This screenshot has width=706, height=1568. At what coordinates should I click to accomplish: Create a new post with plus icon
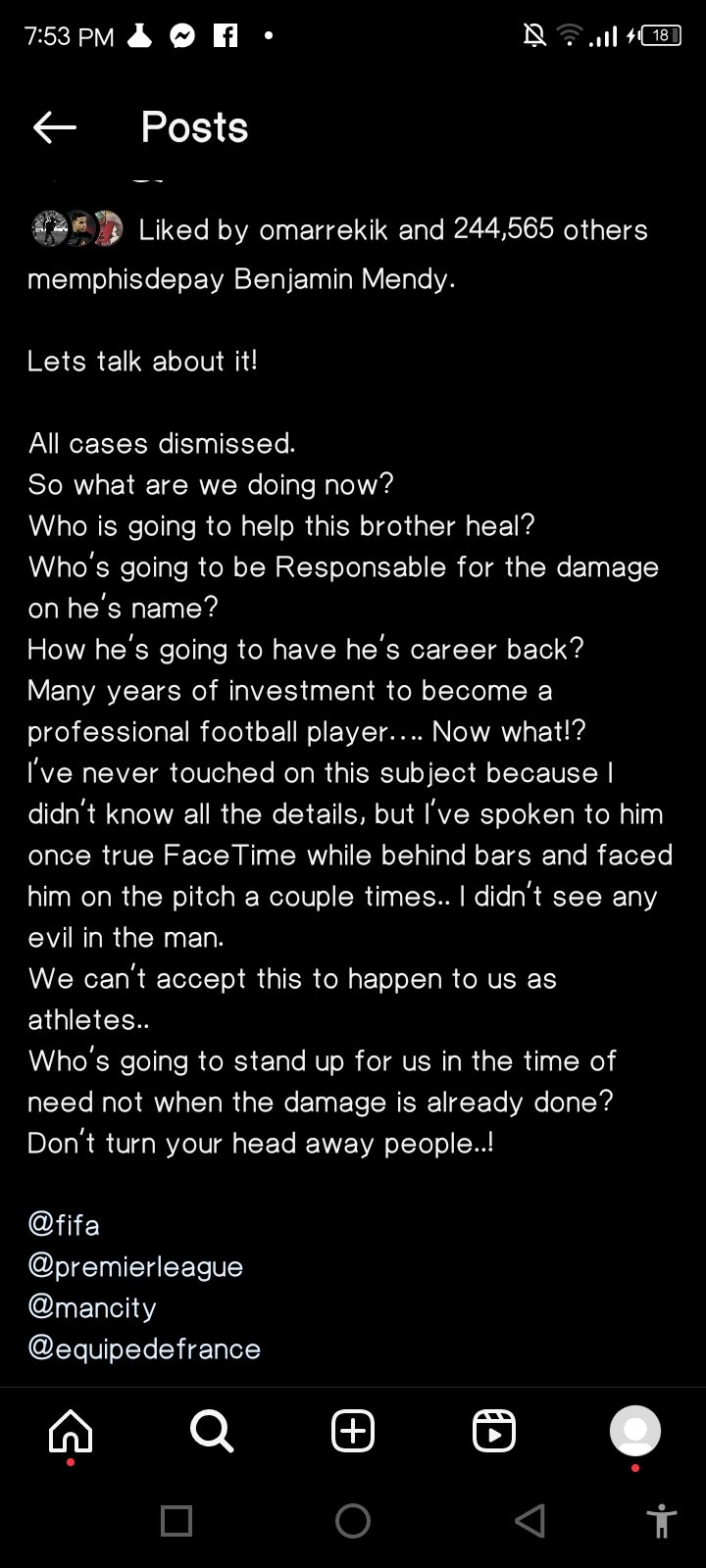pyautogui.click(x=353, y=1432)
